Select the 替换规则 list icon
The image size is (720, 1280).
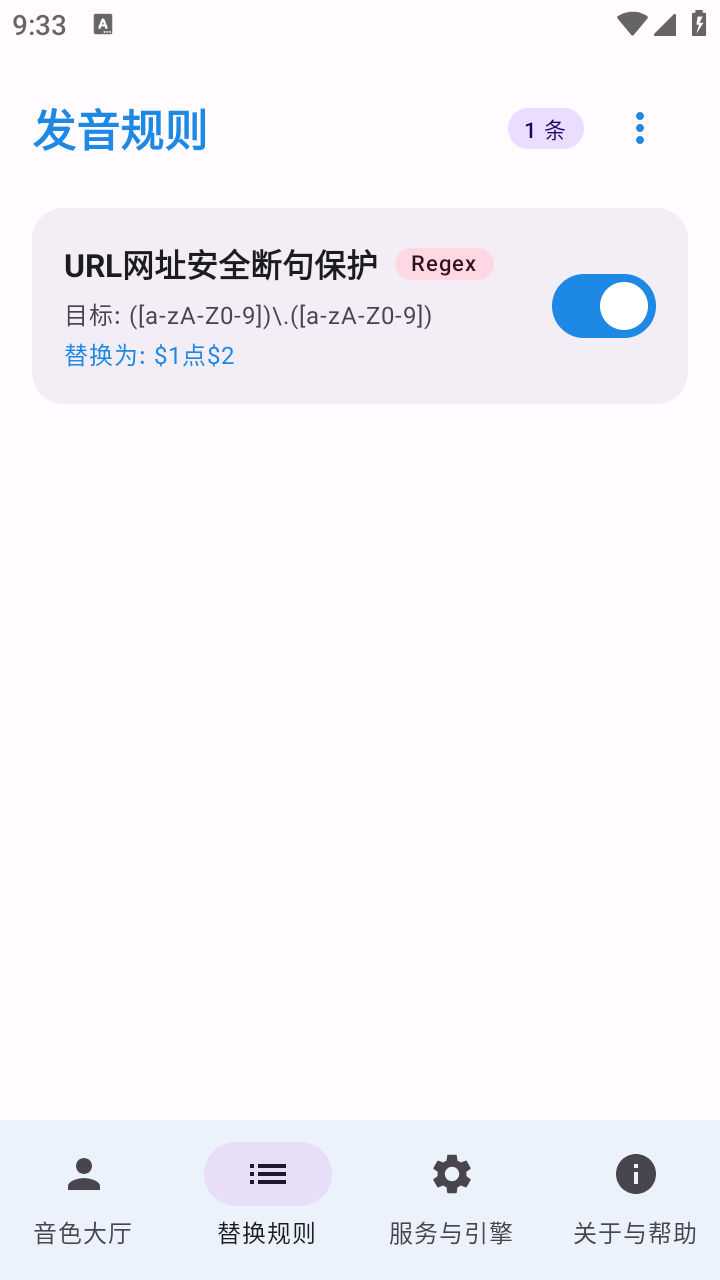267,1173
